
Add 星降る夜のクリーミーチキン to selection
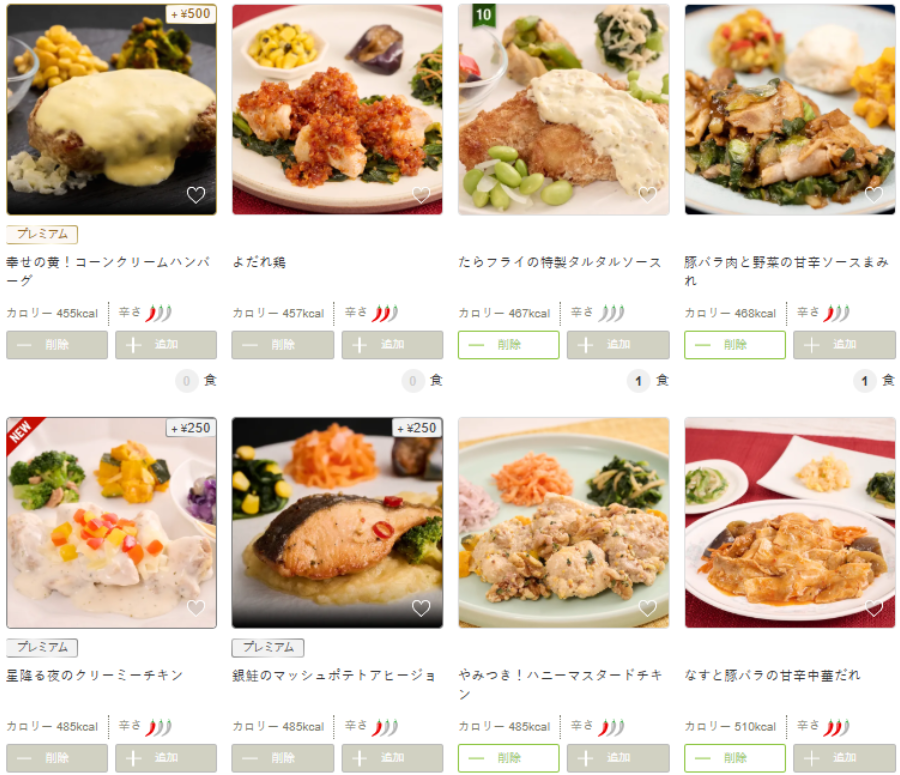pos(166,758)
